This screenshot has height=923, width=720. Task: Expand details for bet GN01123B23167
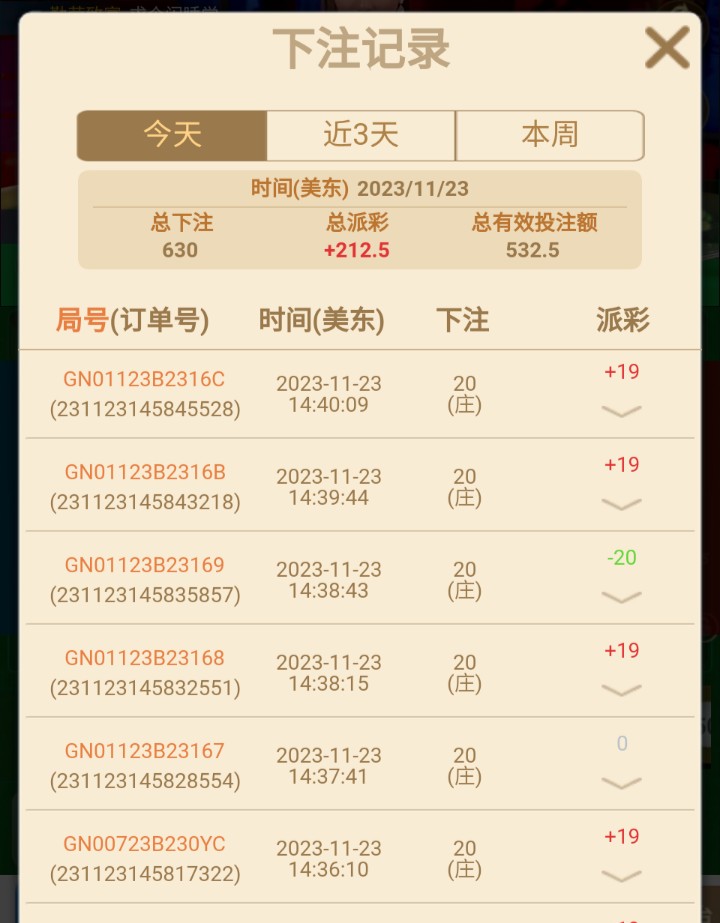click(621, 783)
